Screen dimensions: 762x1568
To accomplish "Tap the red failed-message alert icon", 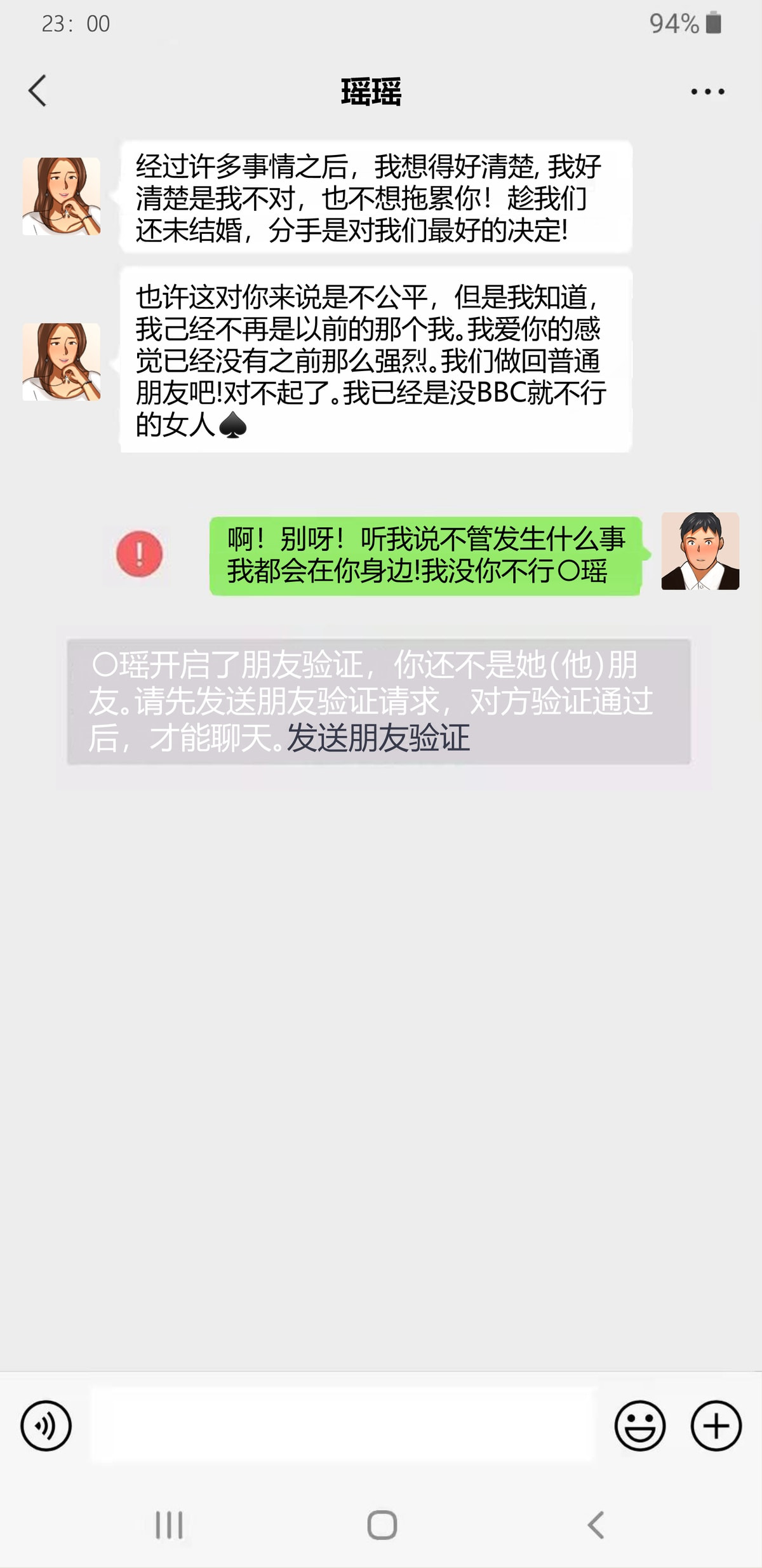I will point(139,554).
